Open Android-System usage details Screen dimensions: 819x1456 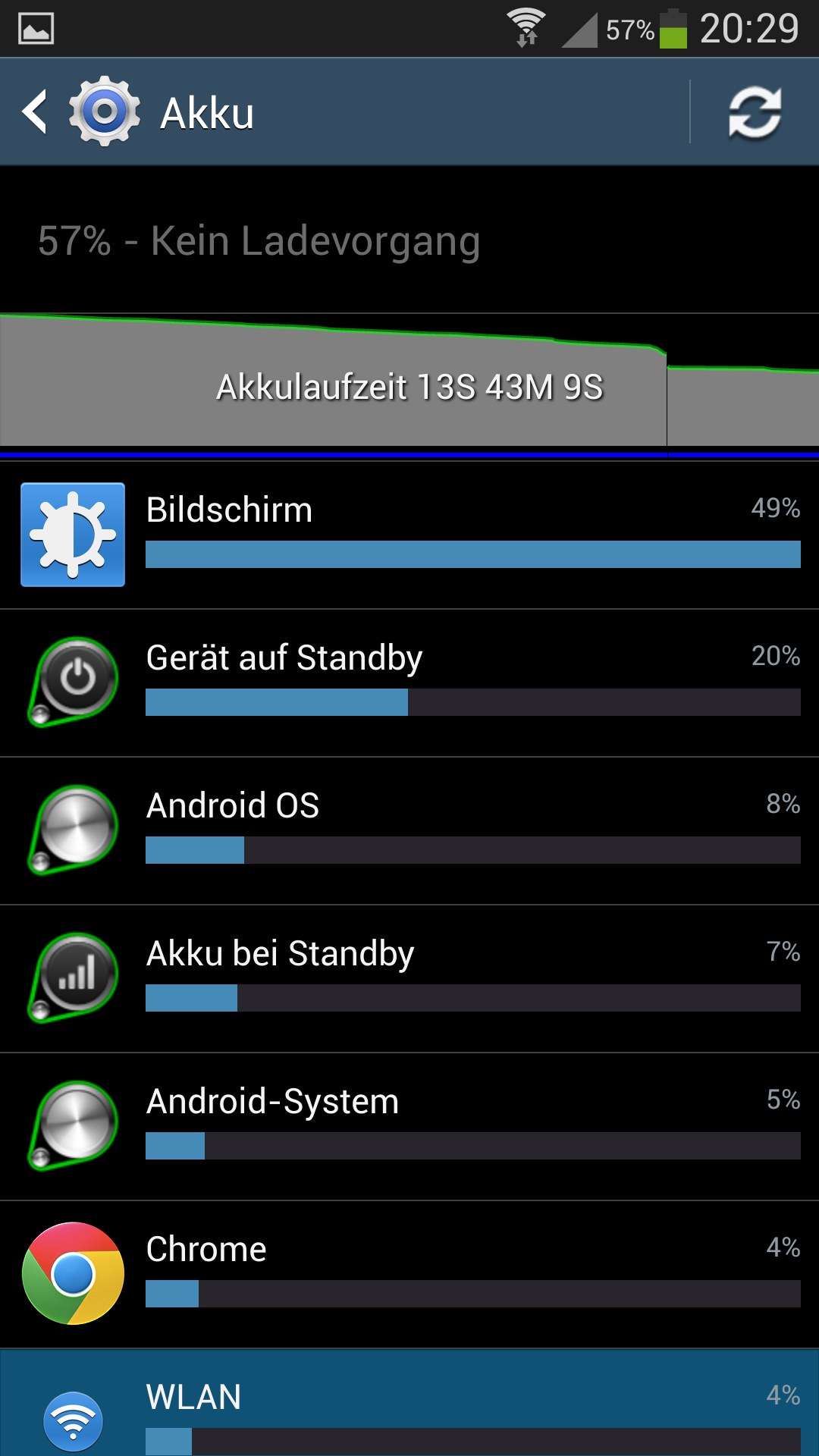tap(409, 1126)
